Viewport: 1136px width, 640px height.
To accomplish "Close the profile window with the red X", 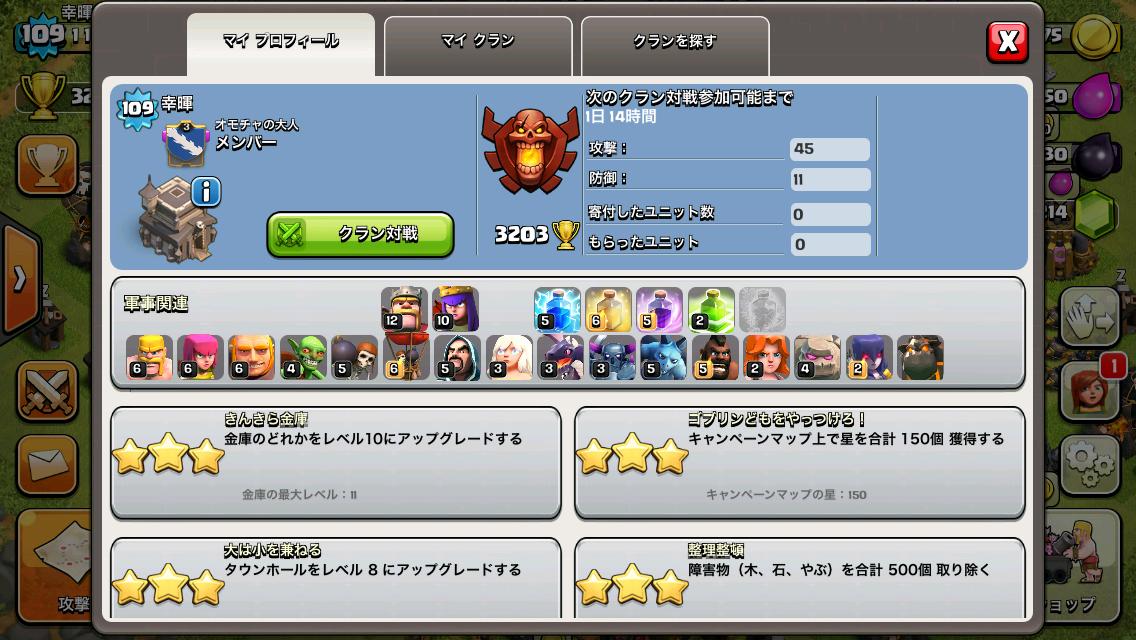I will (1007, 42).
